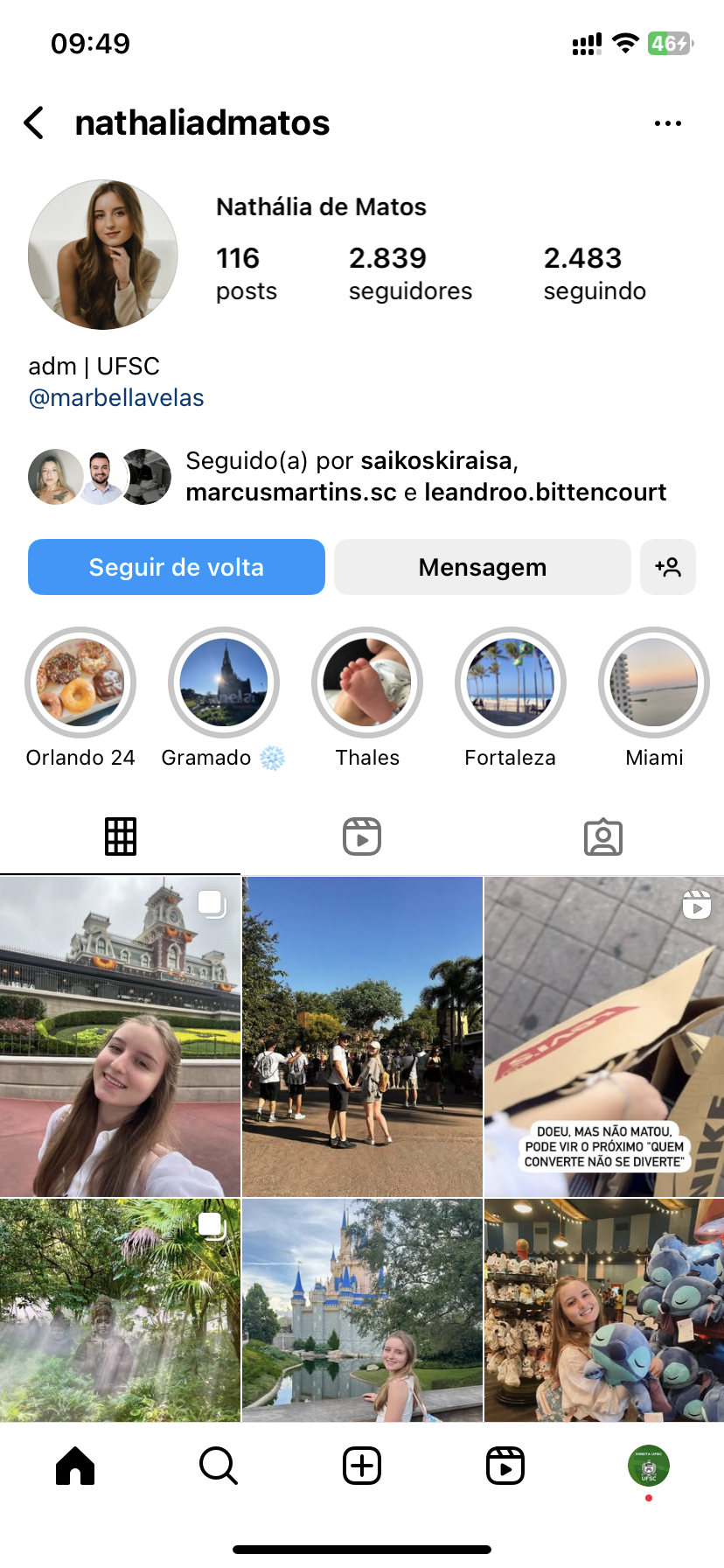The width and height of the screenshot is (724, 1568).
Task: Open the Miami story highlight
Action: [654, 683]
